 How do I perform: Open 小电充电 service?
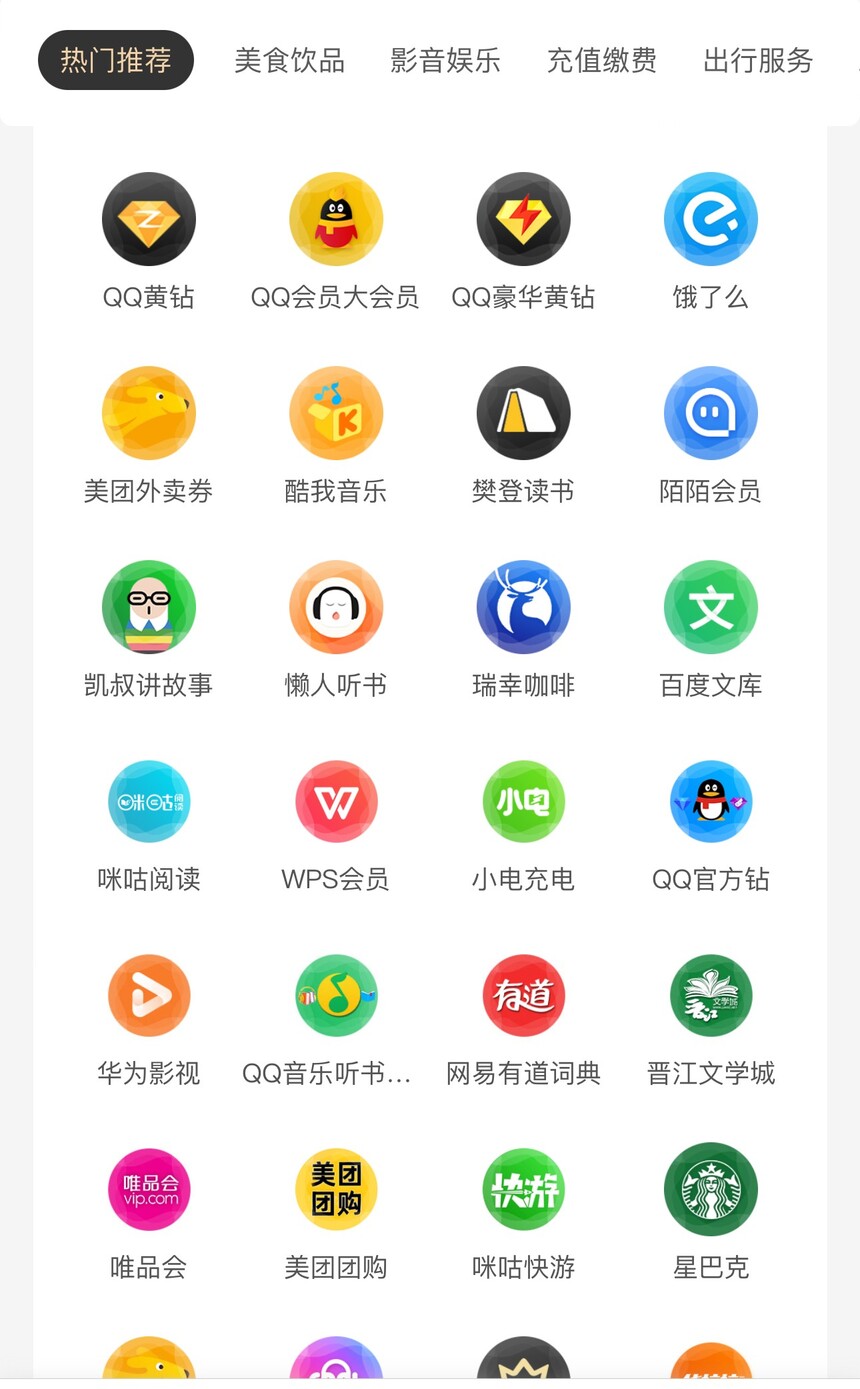tap(523, 801)
